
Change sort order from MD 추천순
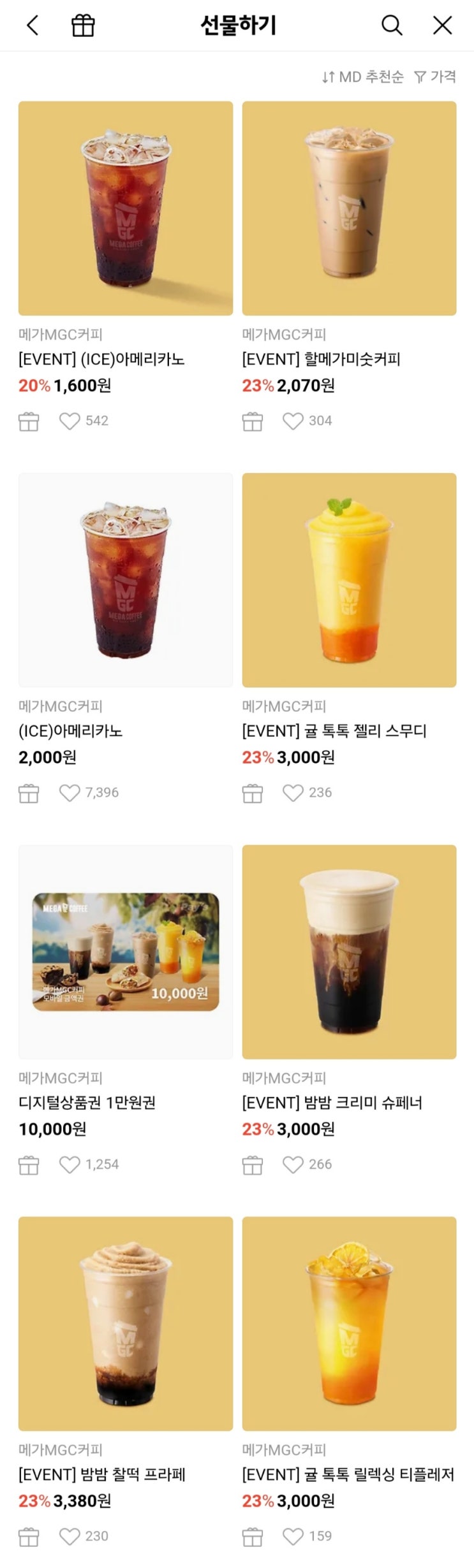pos(362,77)
